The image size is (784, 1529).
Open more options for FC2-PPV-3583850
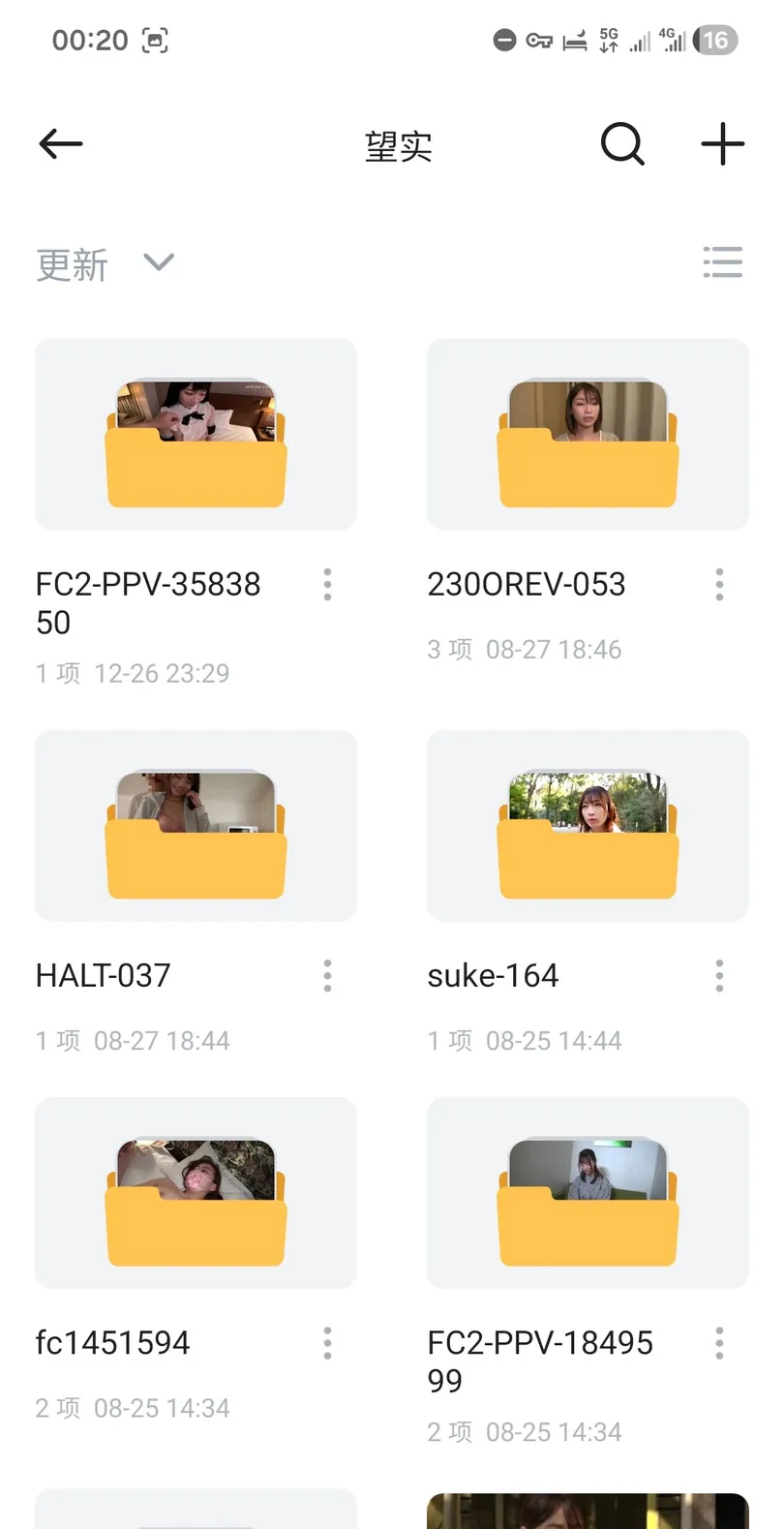[327, 585]
